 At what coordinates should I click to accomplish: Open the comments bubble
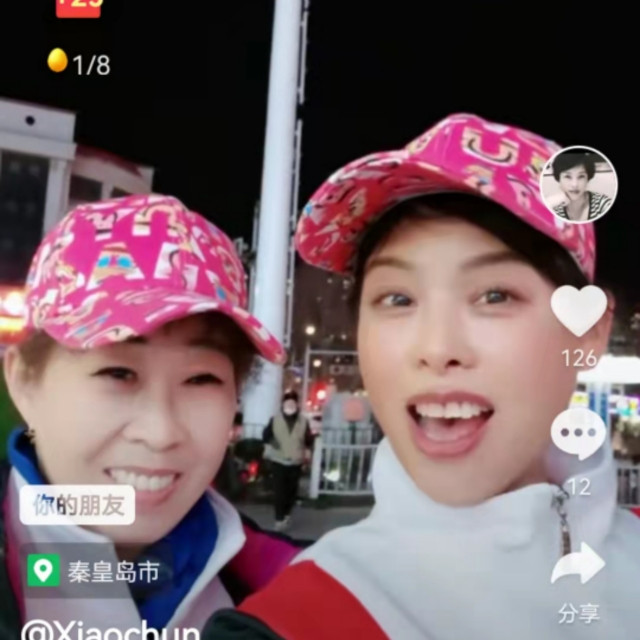click(x=578, y=434)
